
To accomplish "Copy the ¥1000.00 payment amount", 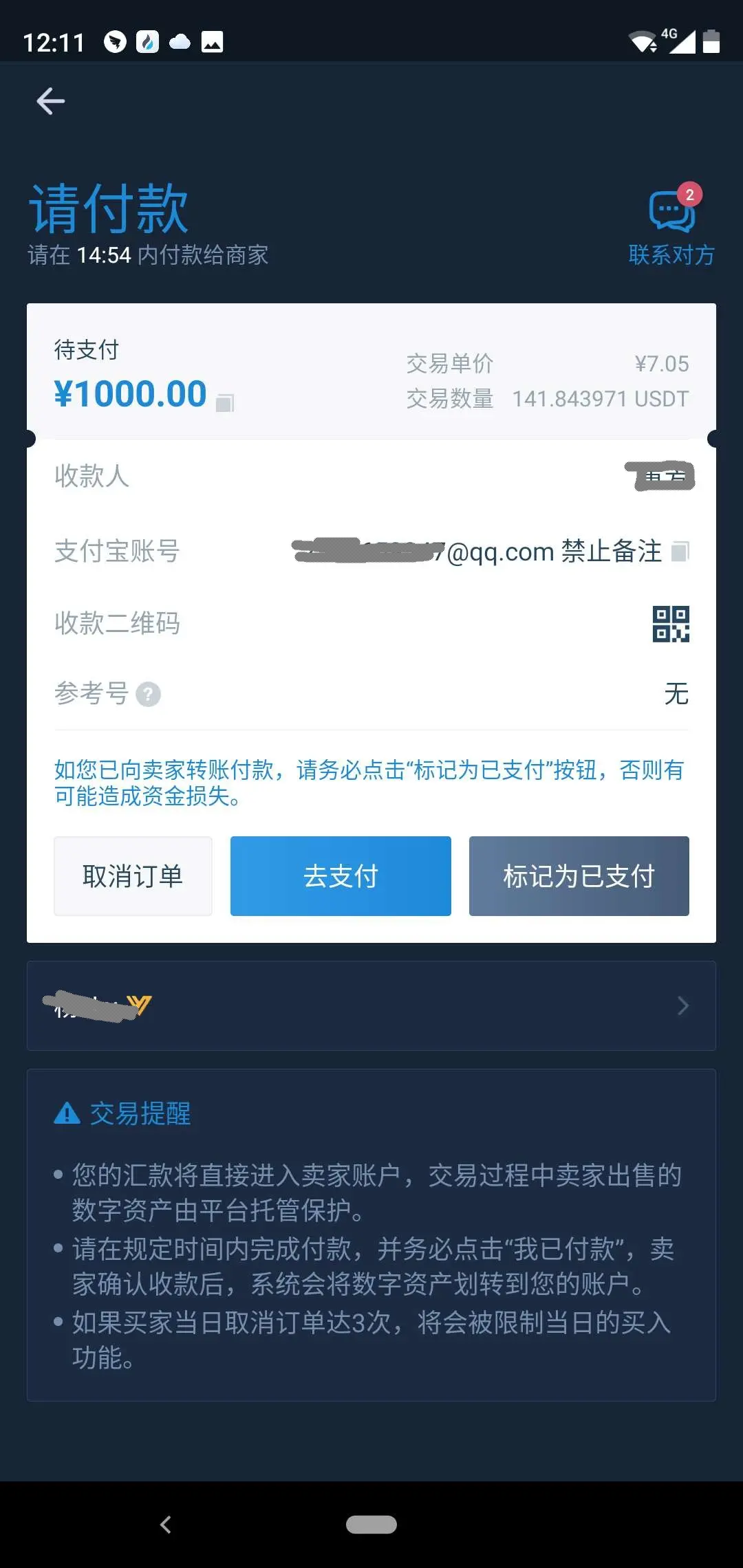I will click(225, 402).
